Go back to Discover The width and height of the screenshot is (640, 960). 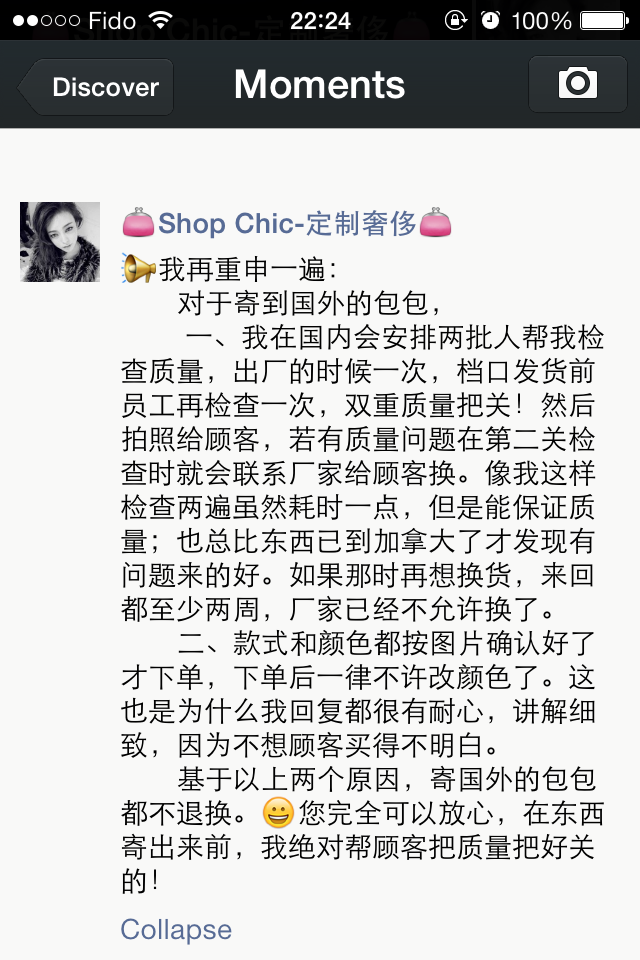coord(98,87)
